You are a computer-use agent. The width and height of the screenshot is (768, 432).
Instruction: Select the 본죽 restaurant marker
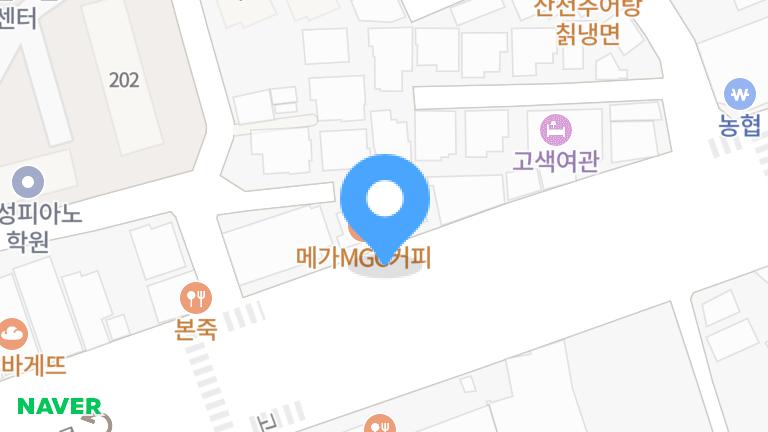coord(195,297)
